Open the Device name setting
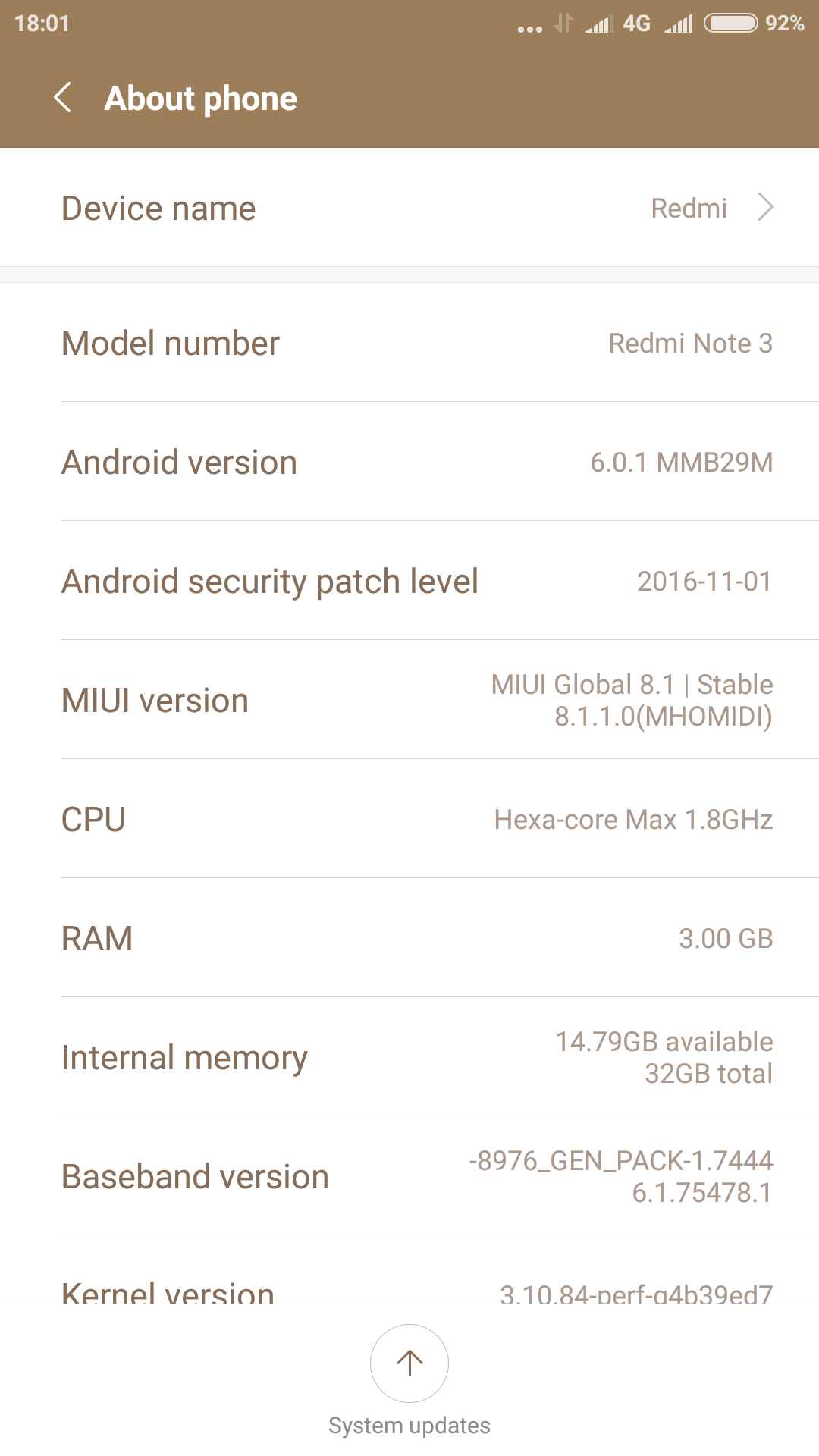 point(409,208)
